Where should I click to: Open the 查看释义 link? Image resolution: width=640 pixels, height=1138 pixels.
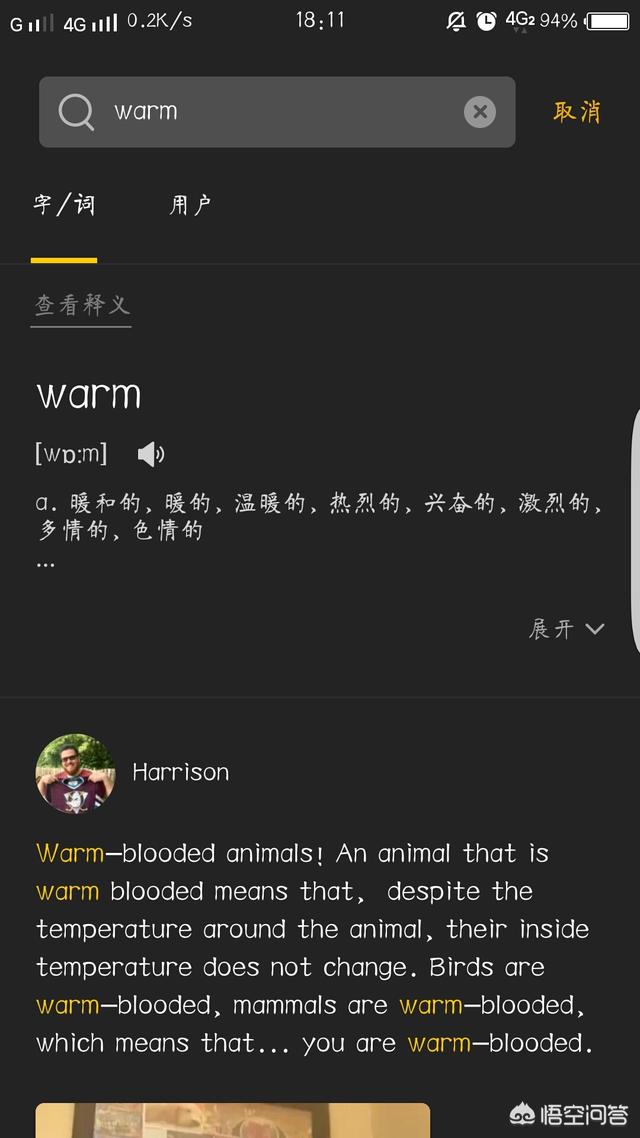tap(82, 305)
